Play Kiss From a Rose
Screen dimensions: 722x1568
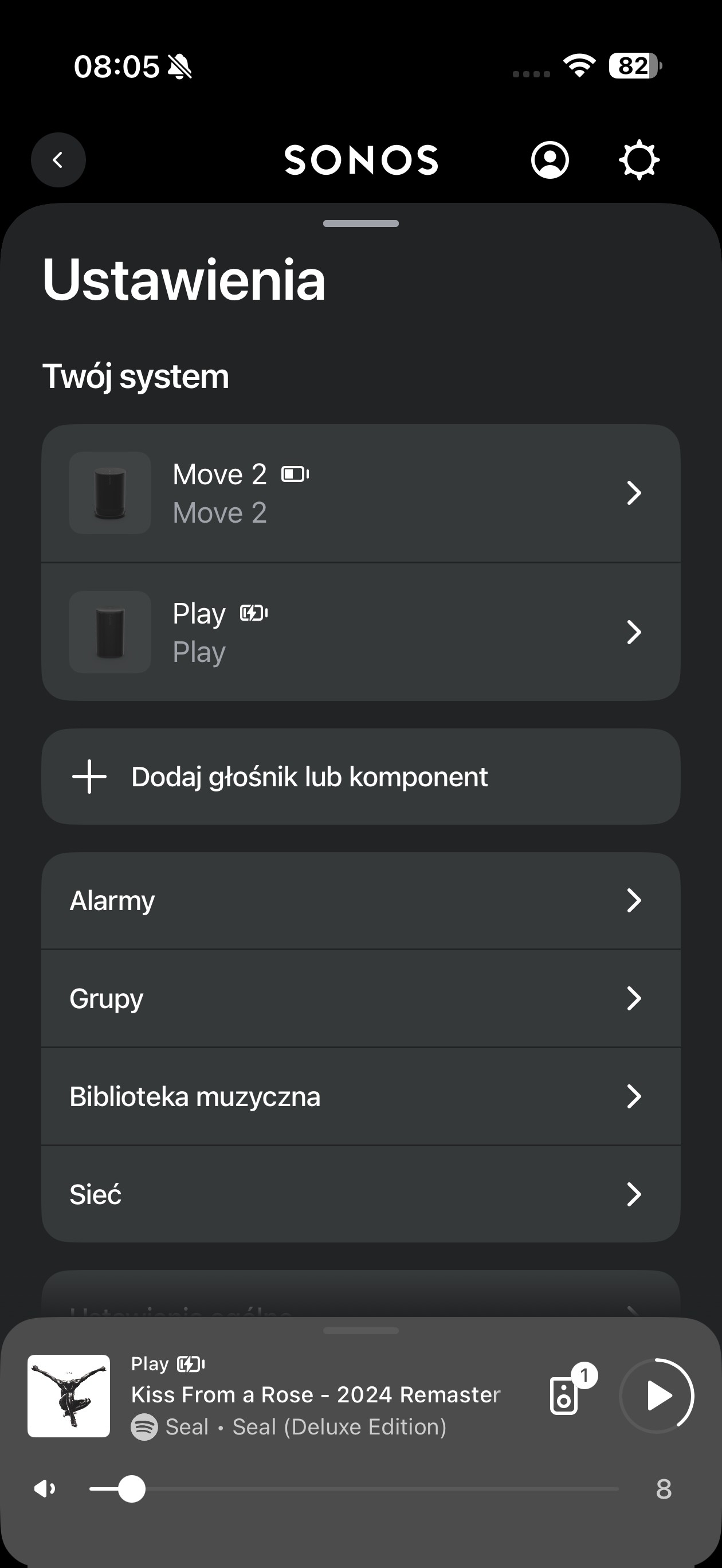point(657,1395)
